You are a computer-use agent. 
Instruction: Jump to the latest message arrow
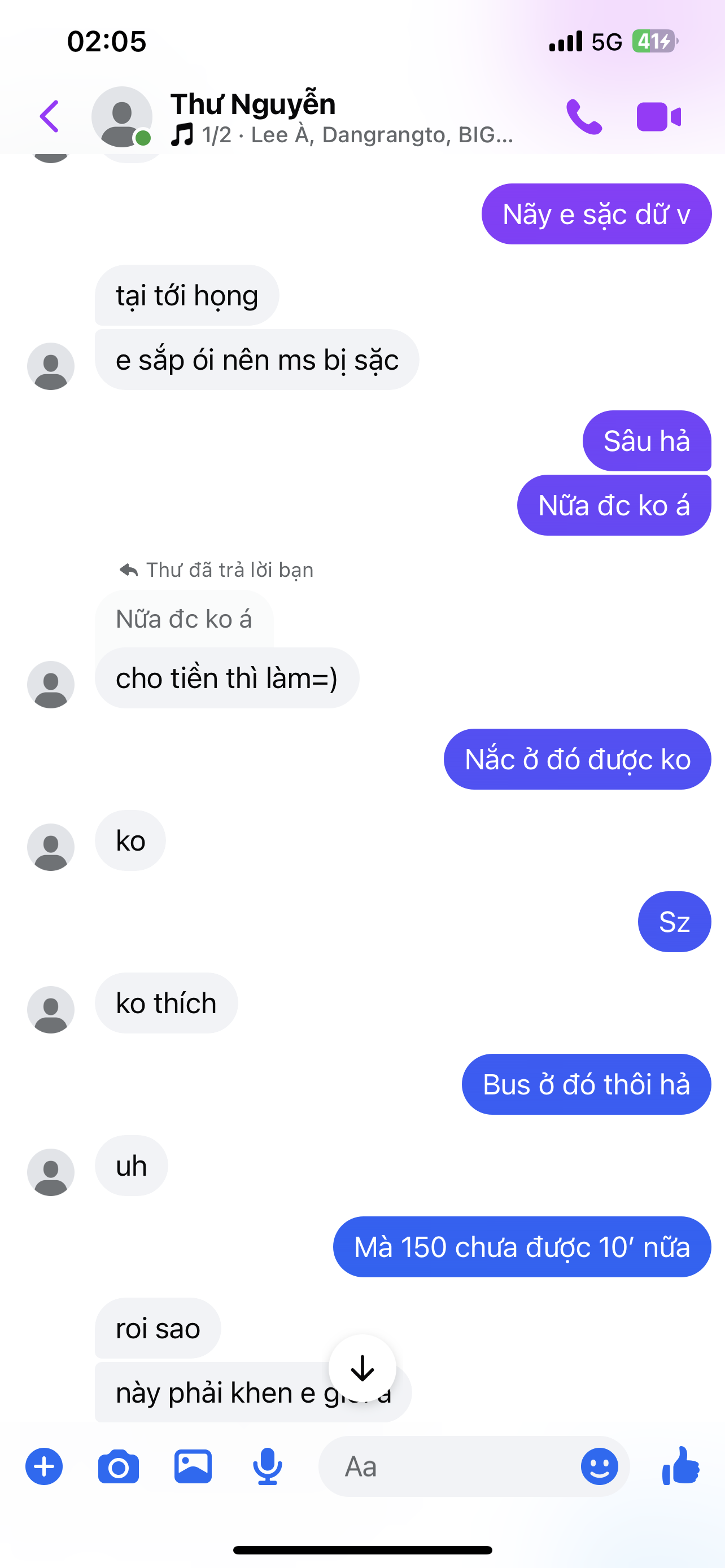[362, 1368]
